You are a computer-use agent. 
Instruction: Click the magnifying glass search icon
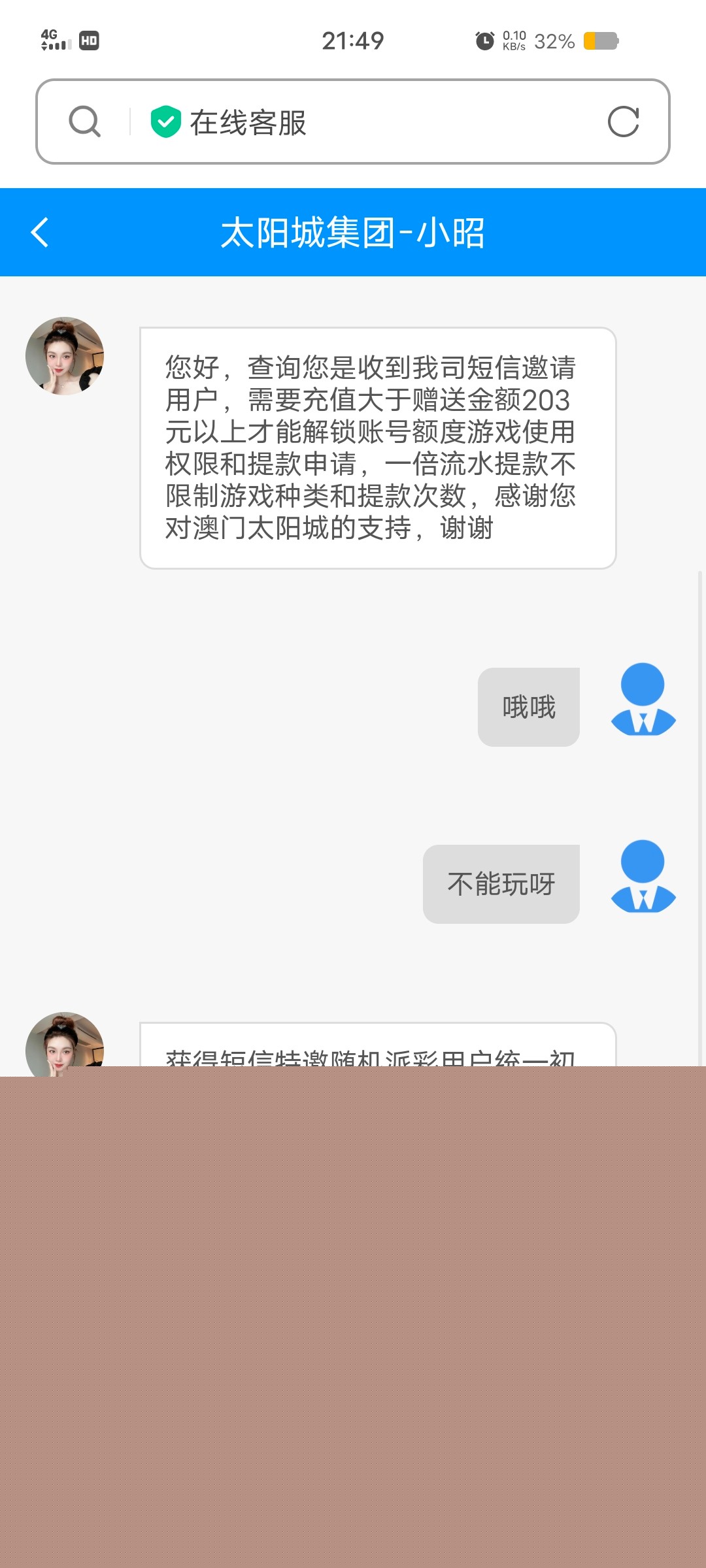(83, 122)
